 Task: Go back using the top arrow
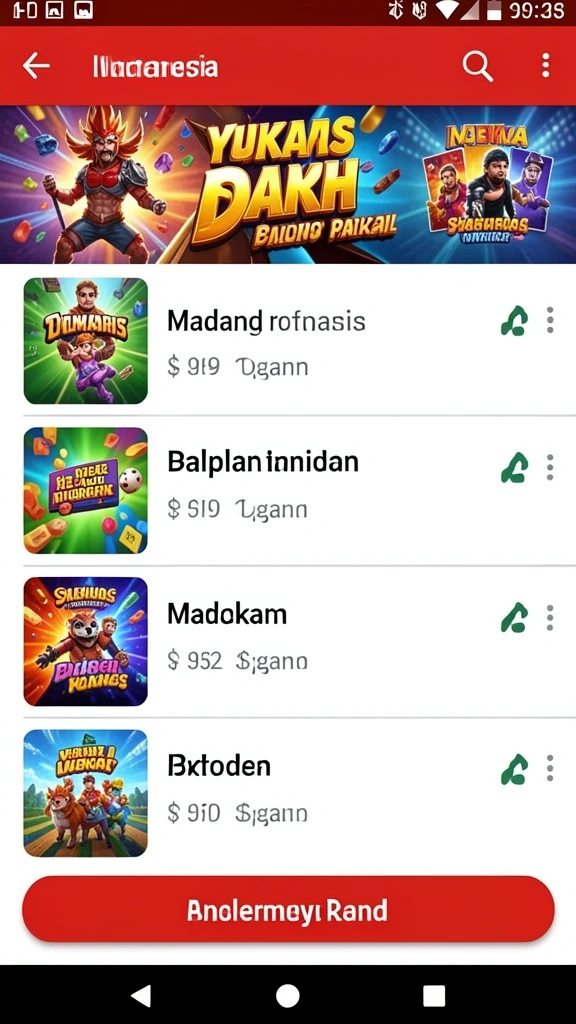pos(36,66)
